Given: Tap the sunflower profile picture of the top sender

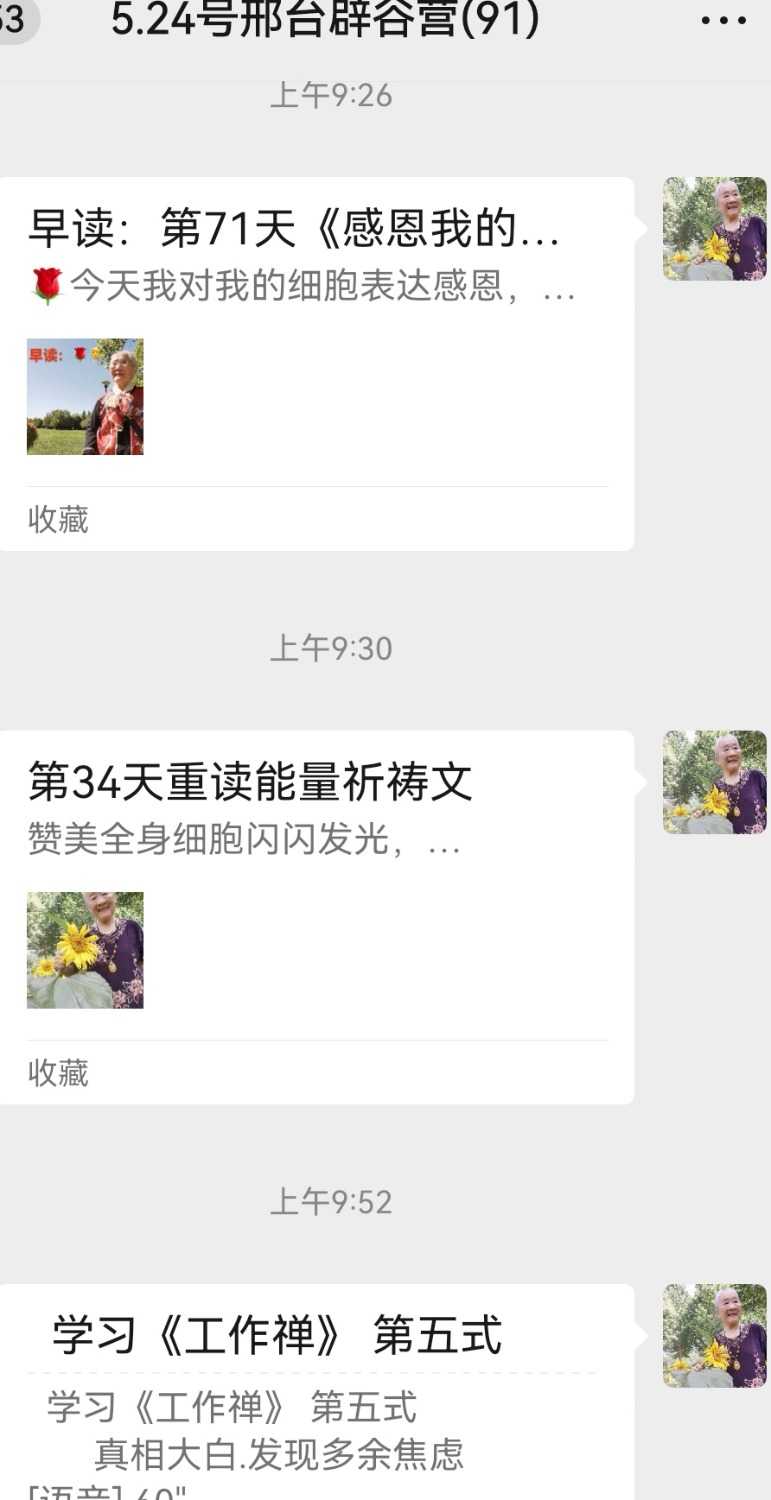Looking at the screenshot, I should pyautogui.click(x=714, y=227).
